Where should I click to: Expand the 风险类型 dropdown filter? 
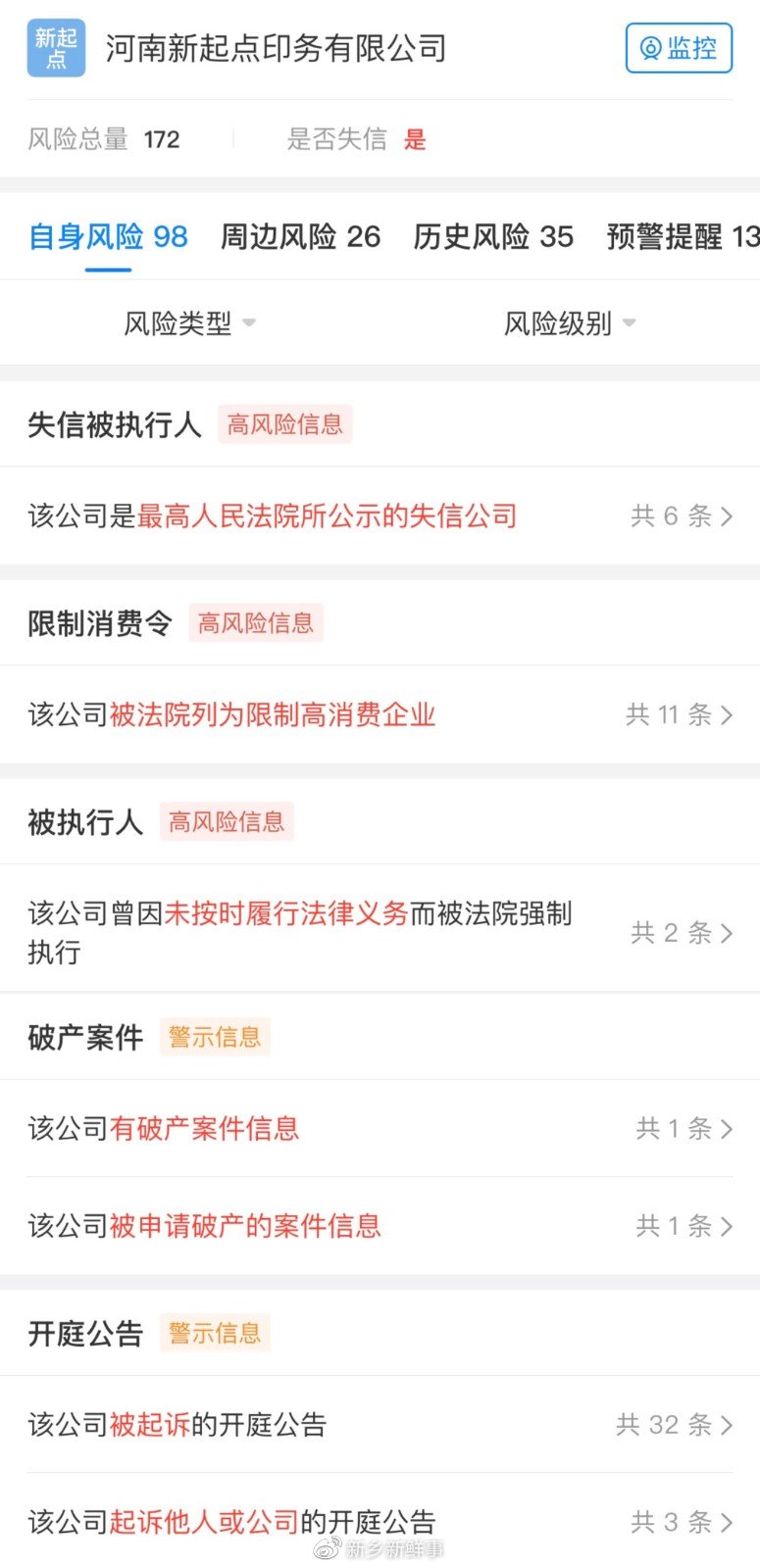pyautogui.click(x=189, y=323)
